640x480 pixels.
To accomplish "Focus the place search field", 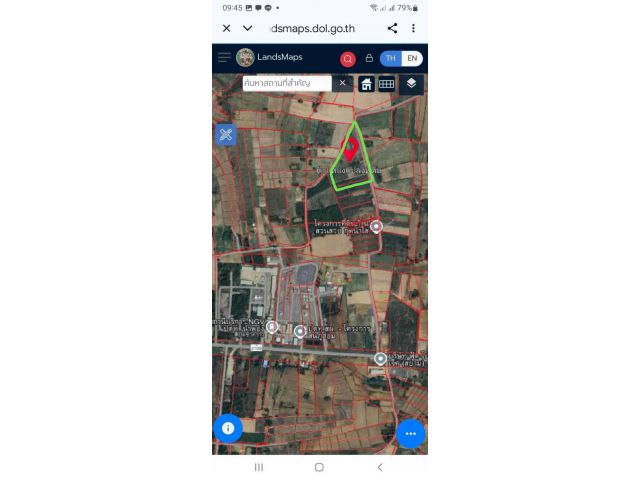I will pos(287,84).
